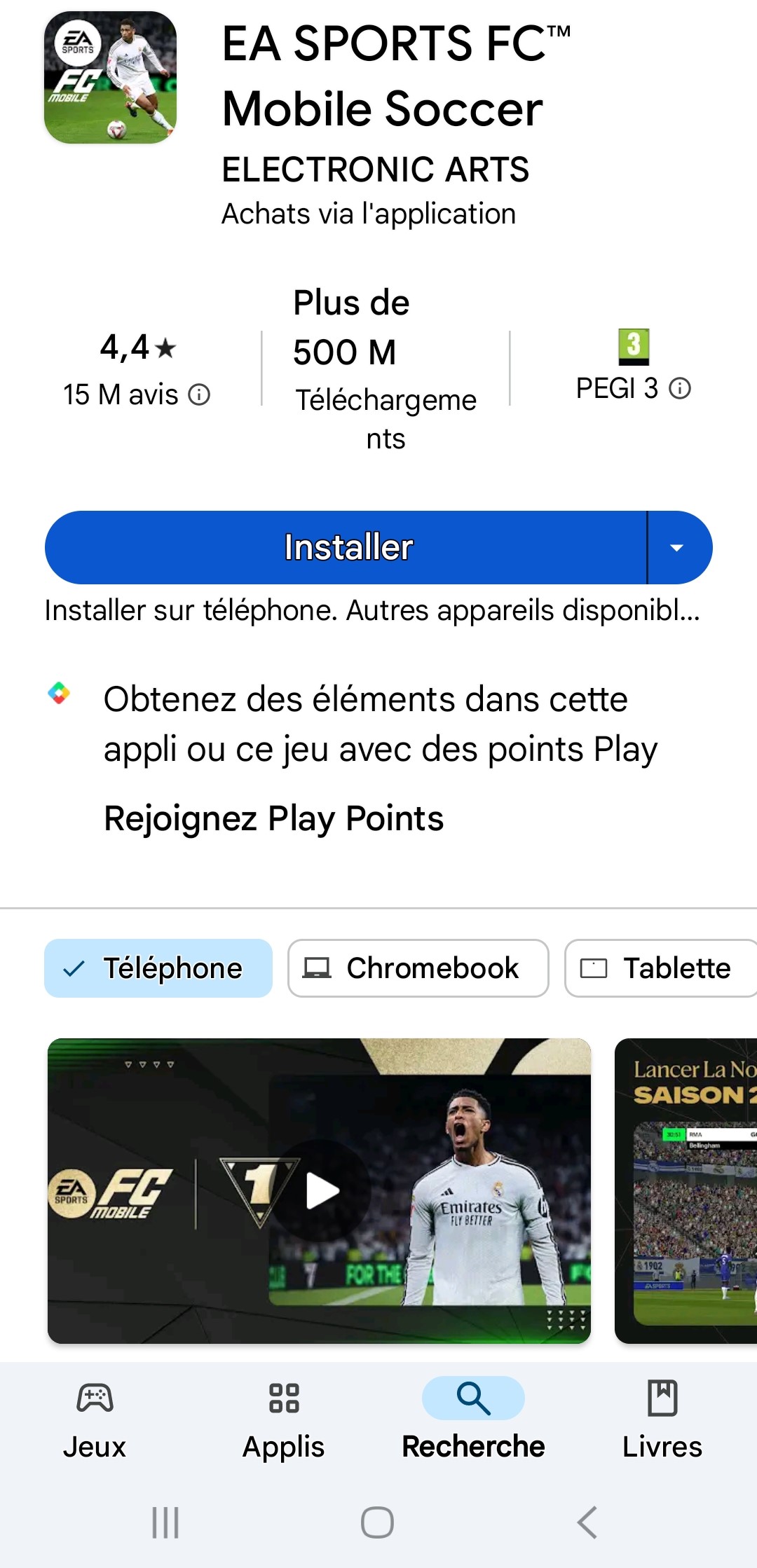
Task: Toggle the Téléphone device filter
Action: pos(158,968)
